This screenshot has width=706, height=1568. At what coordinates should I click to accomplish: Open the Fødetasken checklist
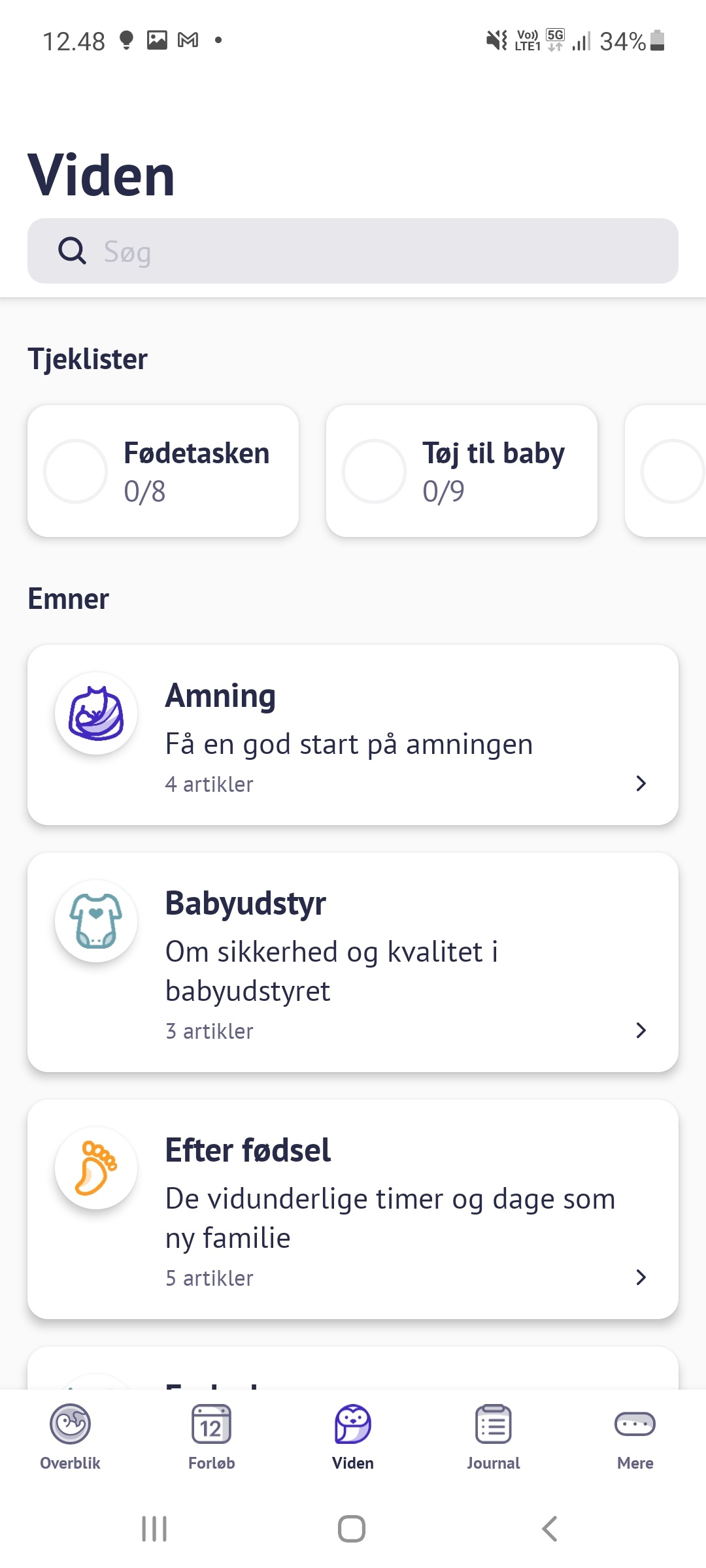click(x=163, y=471)
